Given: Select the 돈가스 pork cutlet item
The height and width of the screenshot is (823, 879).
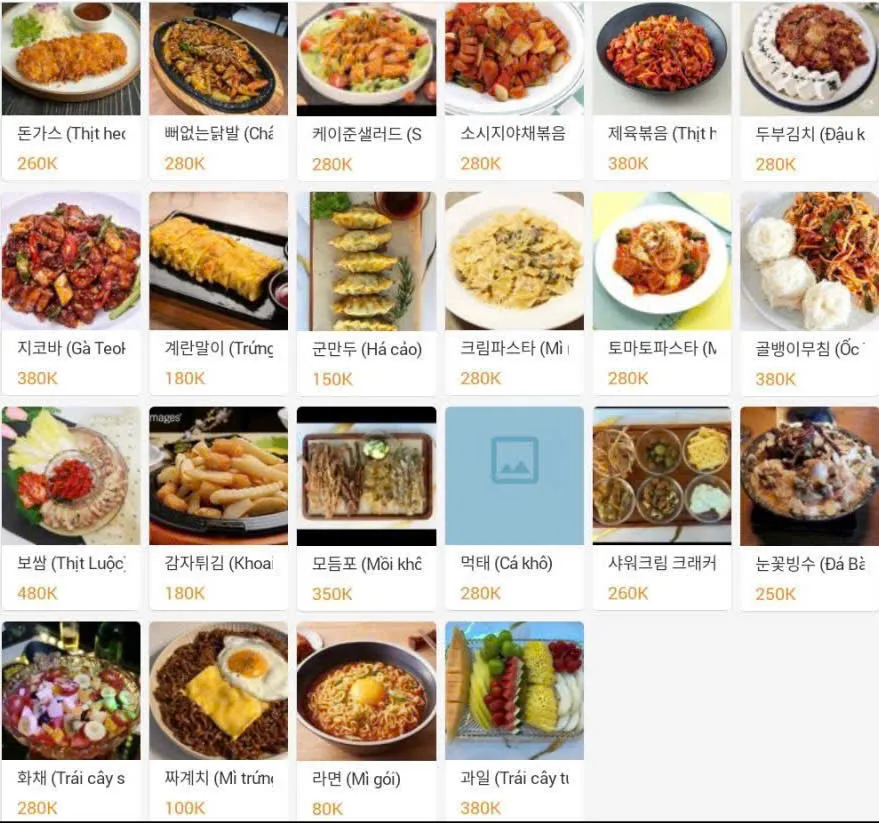Looking at the screenshot, I should (x=71, y=90).
